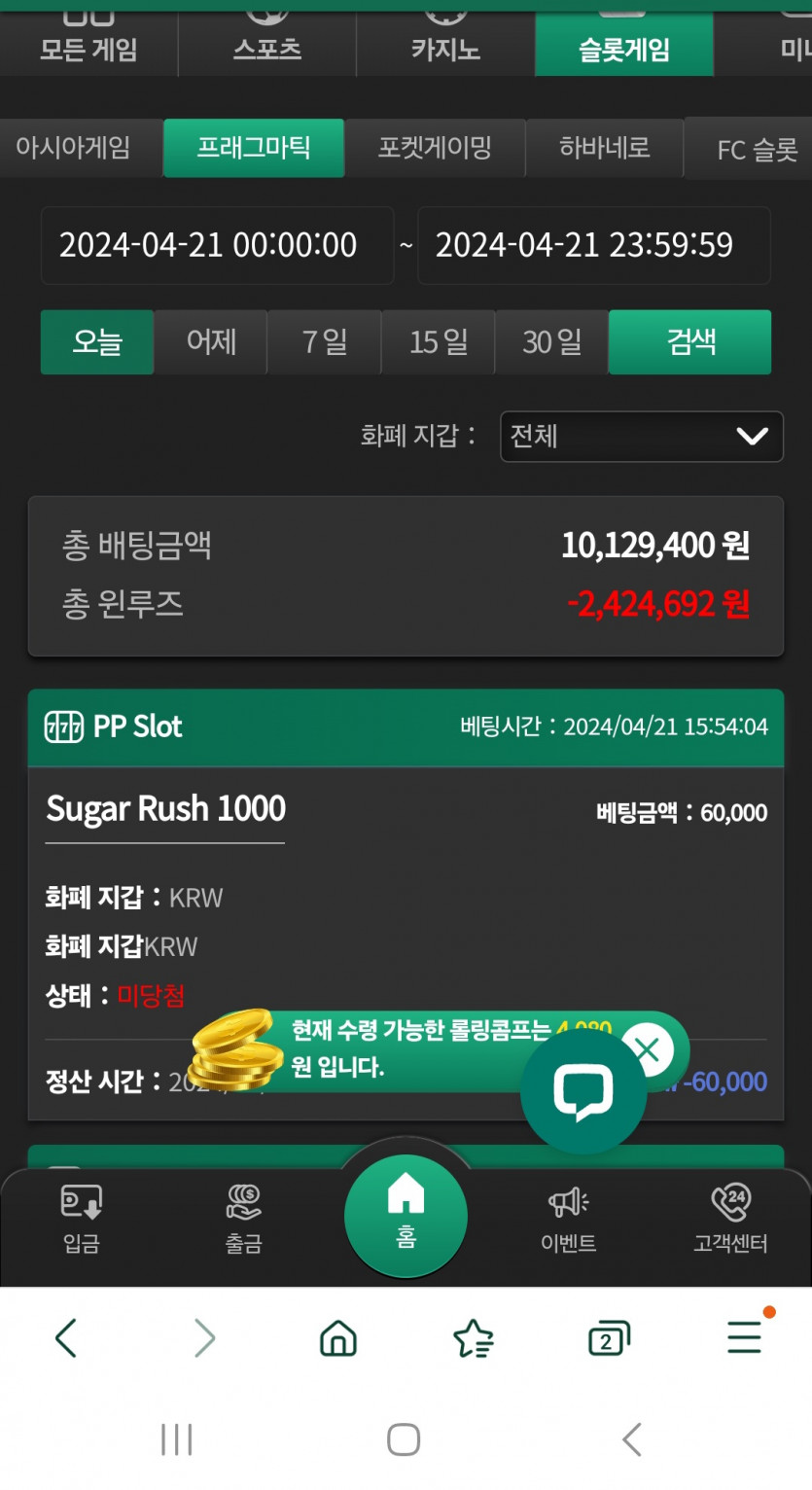Open the 하바네로 provider tab

[x=604, y=148]
